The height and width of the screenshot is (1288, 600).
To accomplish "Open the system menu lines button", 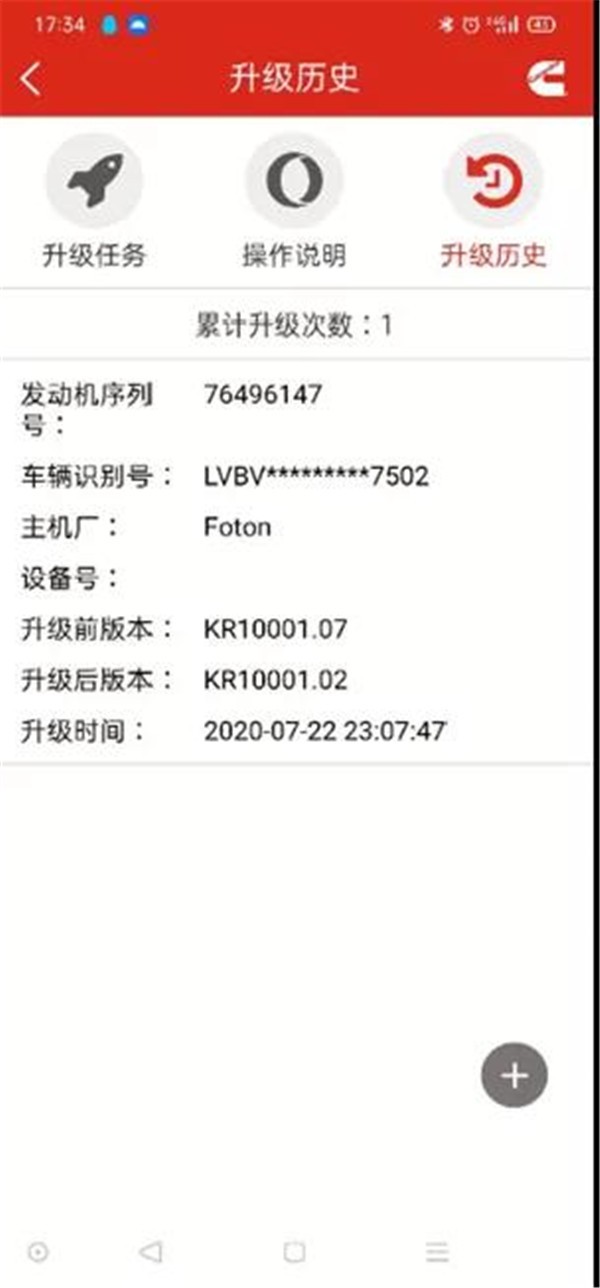I will tap(436, 1251).
